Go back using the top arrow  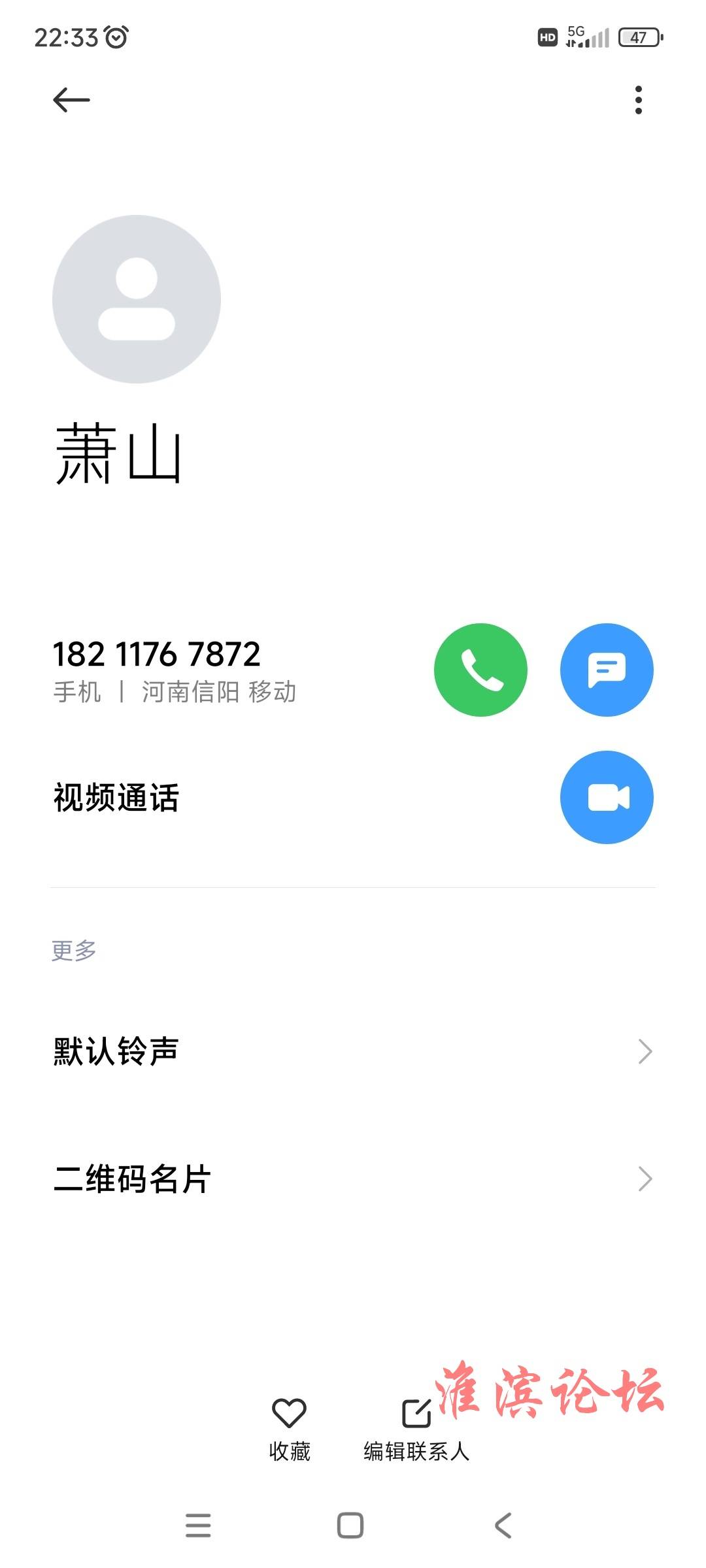(x=71, y=100)
